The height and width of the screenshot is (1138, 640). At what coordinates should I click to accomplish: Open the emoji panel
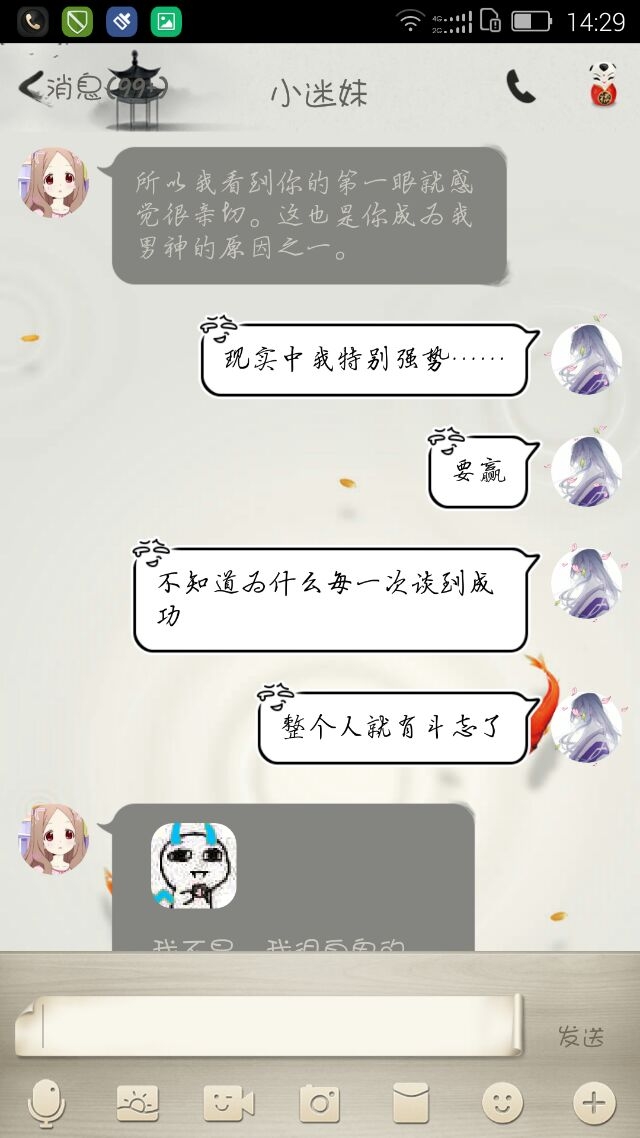[502, 1103]
